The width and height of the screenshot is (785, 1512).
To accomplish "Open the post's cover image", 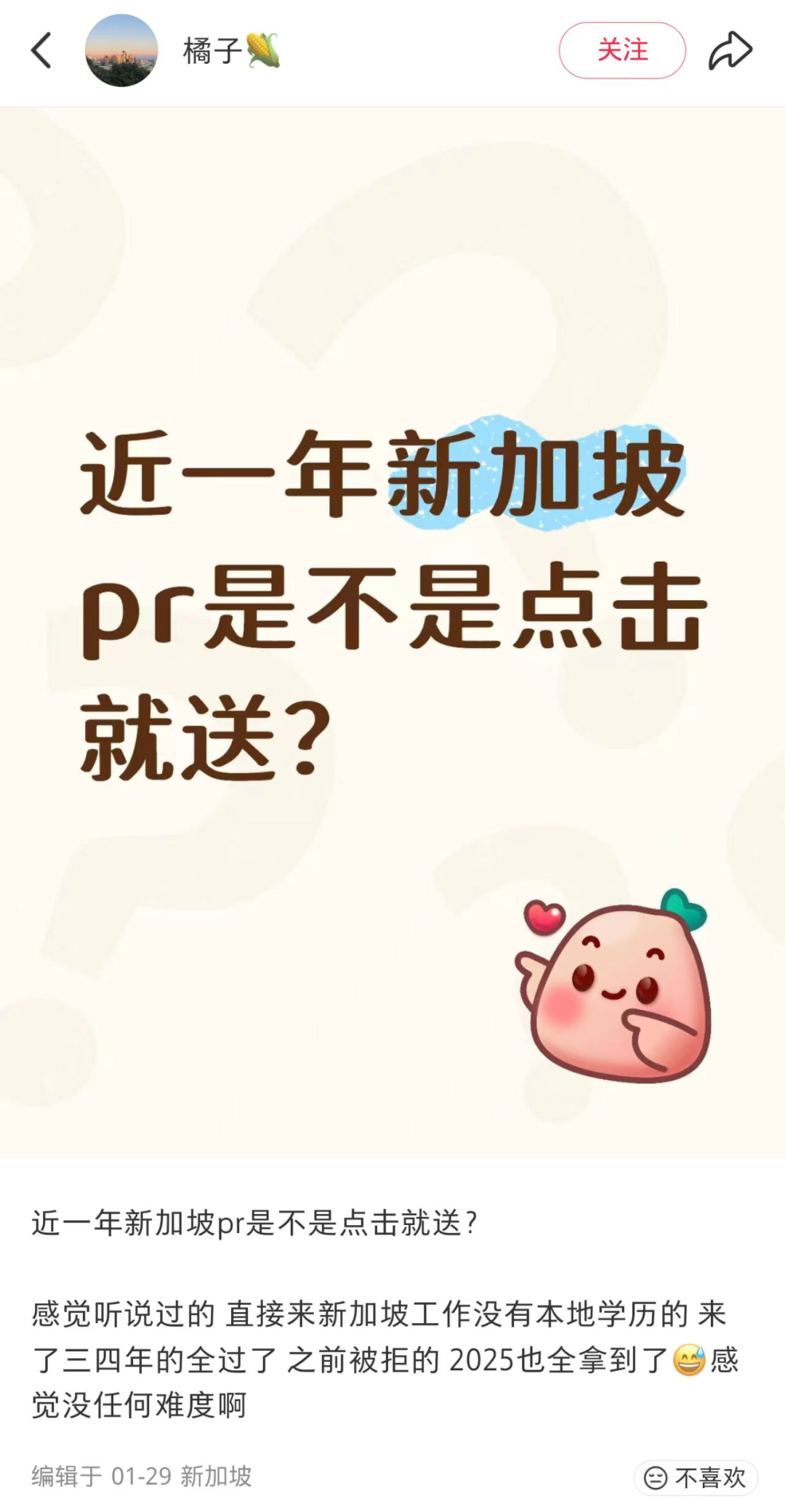I will pos(392,632).
